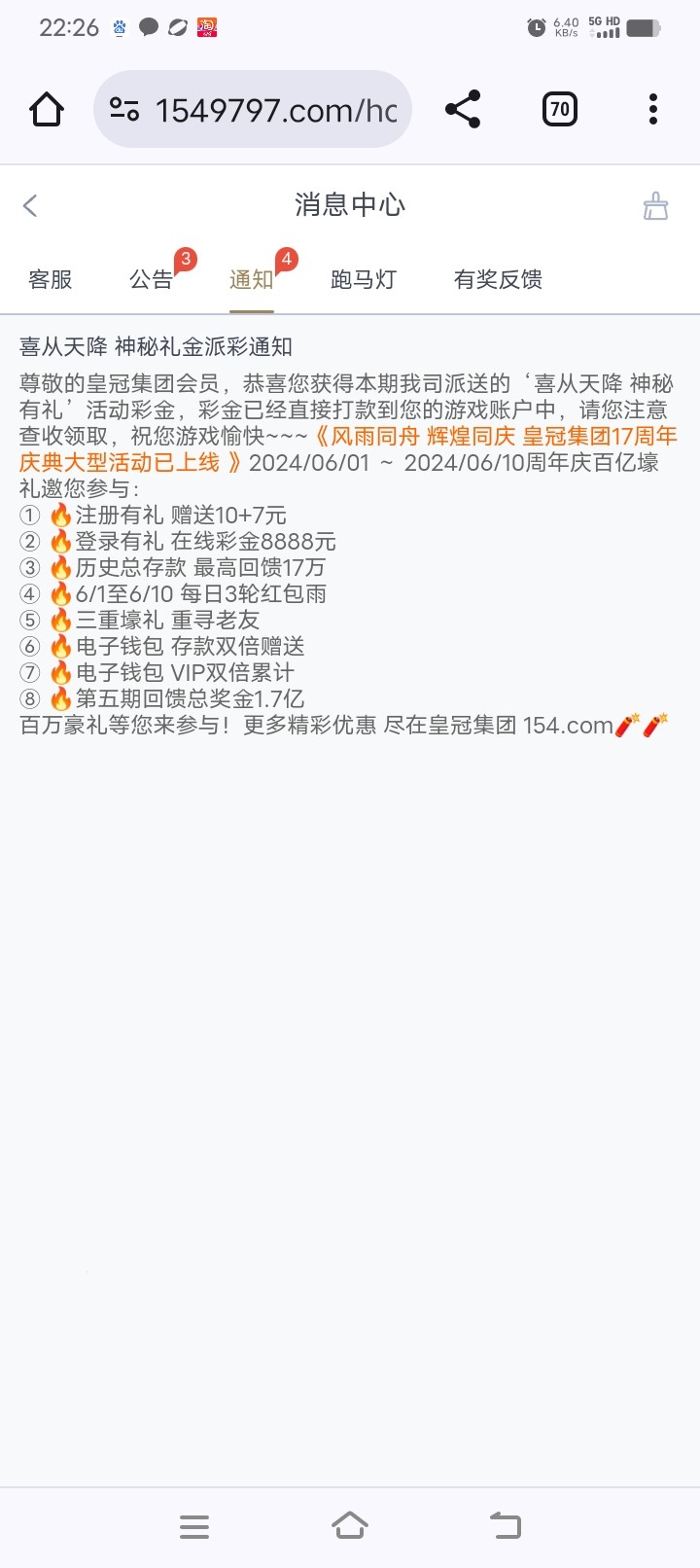Image resolution: width=700 pixels, height=1568 pixels.
Task: Open the browser overflow menu icon
Action: tap(651, 109)
